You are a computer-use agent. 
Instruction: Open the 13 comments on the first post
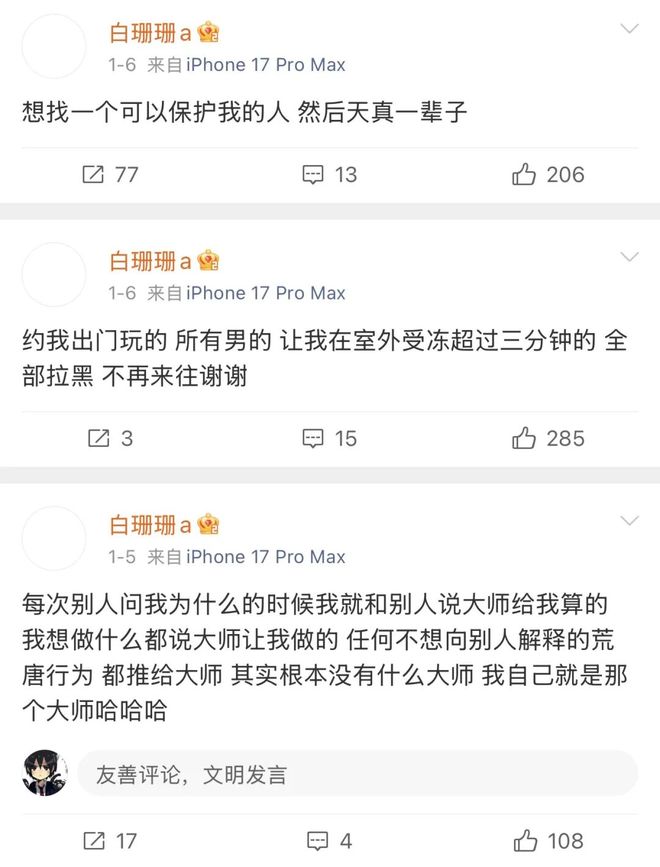[329, 175]
